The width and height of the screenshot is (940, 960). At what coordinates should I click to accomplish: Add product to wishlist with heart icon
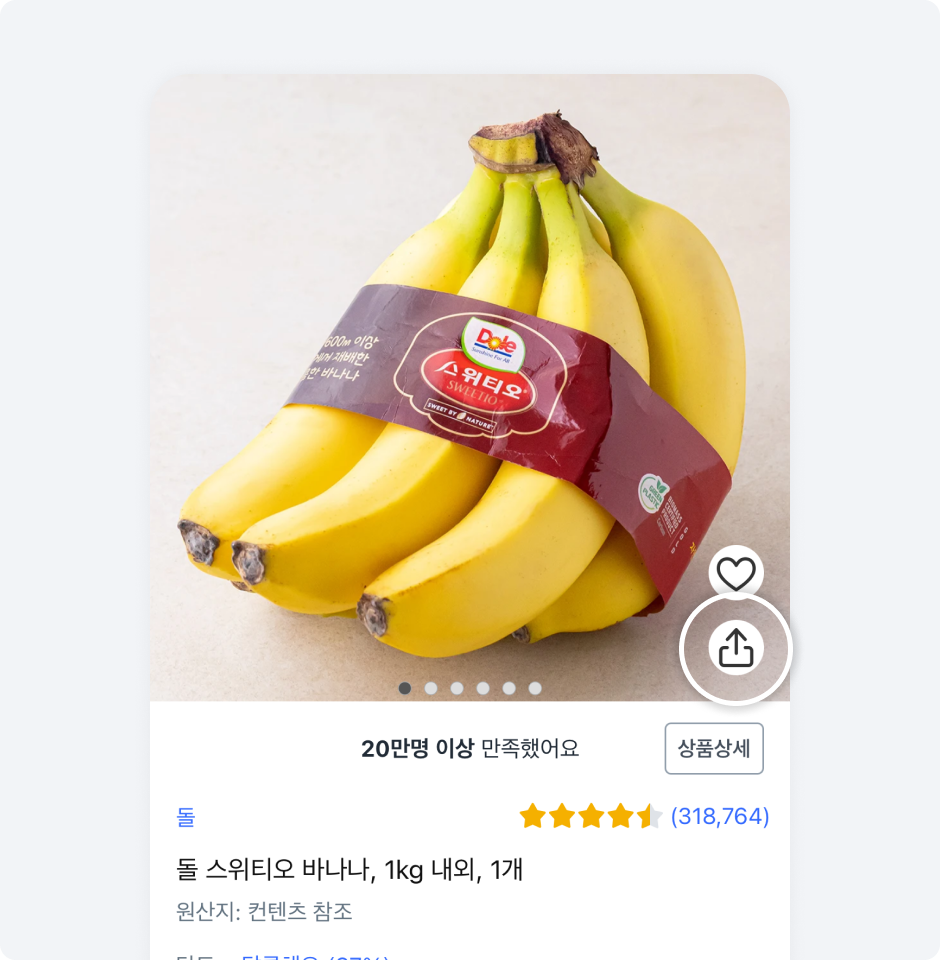(x=736, y=574)
